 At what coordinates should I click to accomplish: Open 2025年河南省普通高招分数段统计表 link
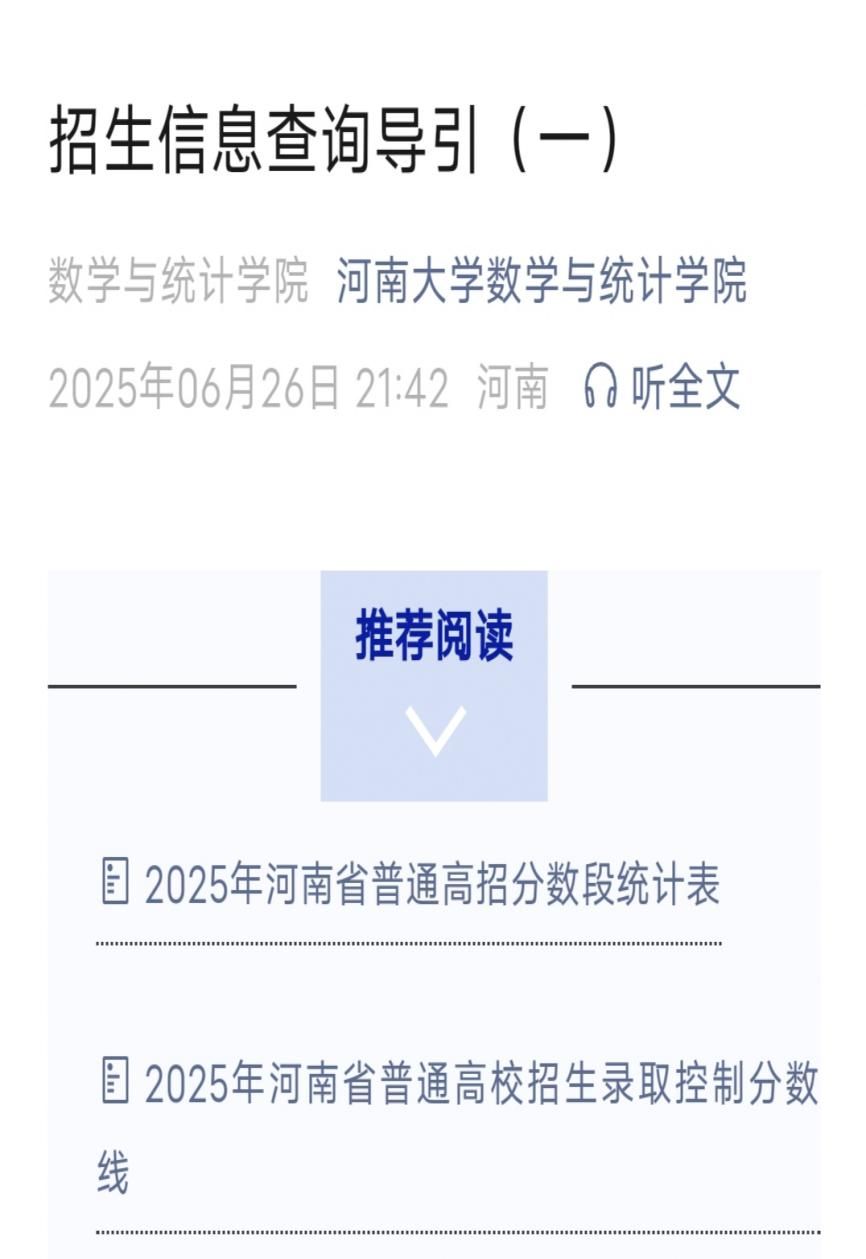pos(431,885)
